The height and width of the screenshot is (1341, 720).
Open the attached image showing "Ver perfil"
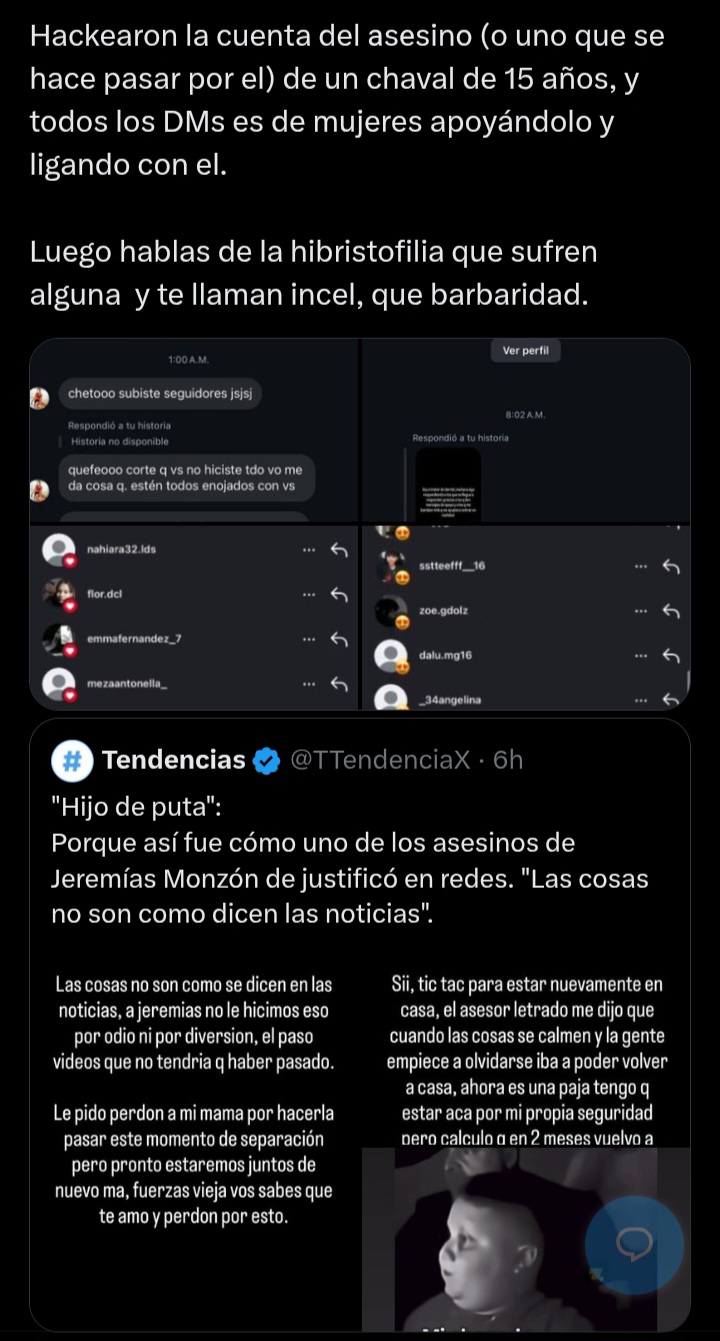525,431
